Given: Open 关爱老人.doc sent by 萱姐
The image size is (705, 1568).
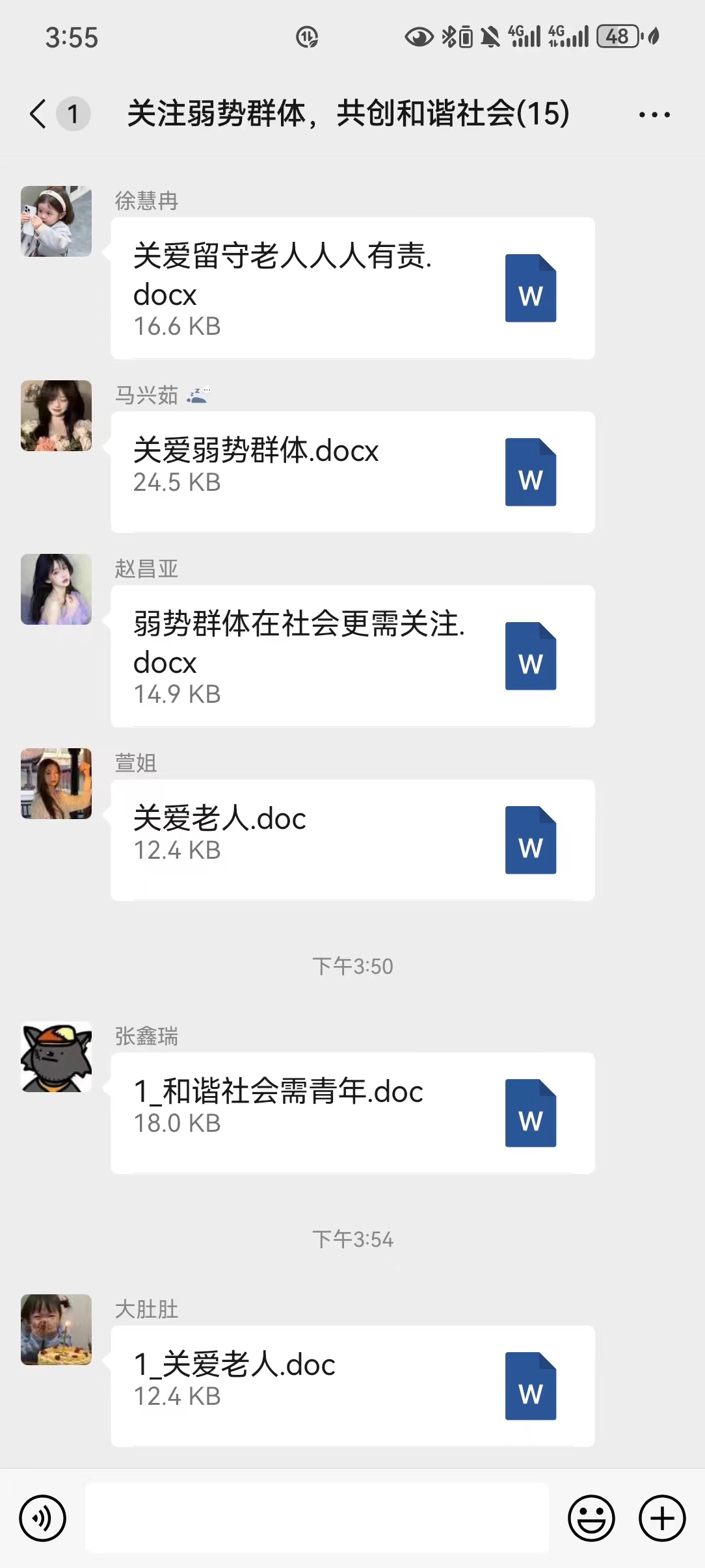Looking at the screenshot, I should click(x=352, y=840).
